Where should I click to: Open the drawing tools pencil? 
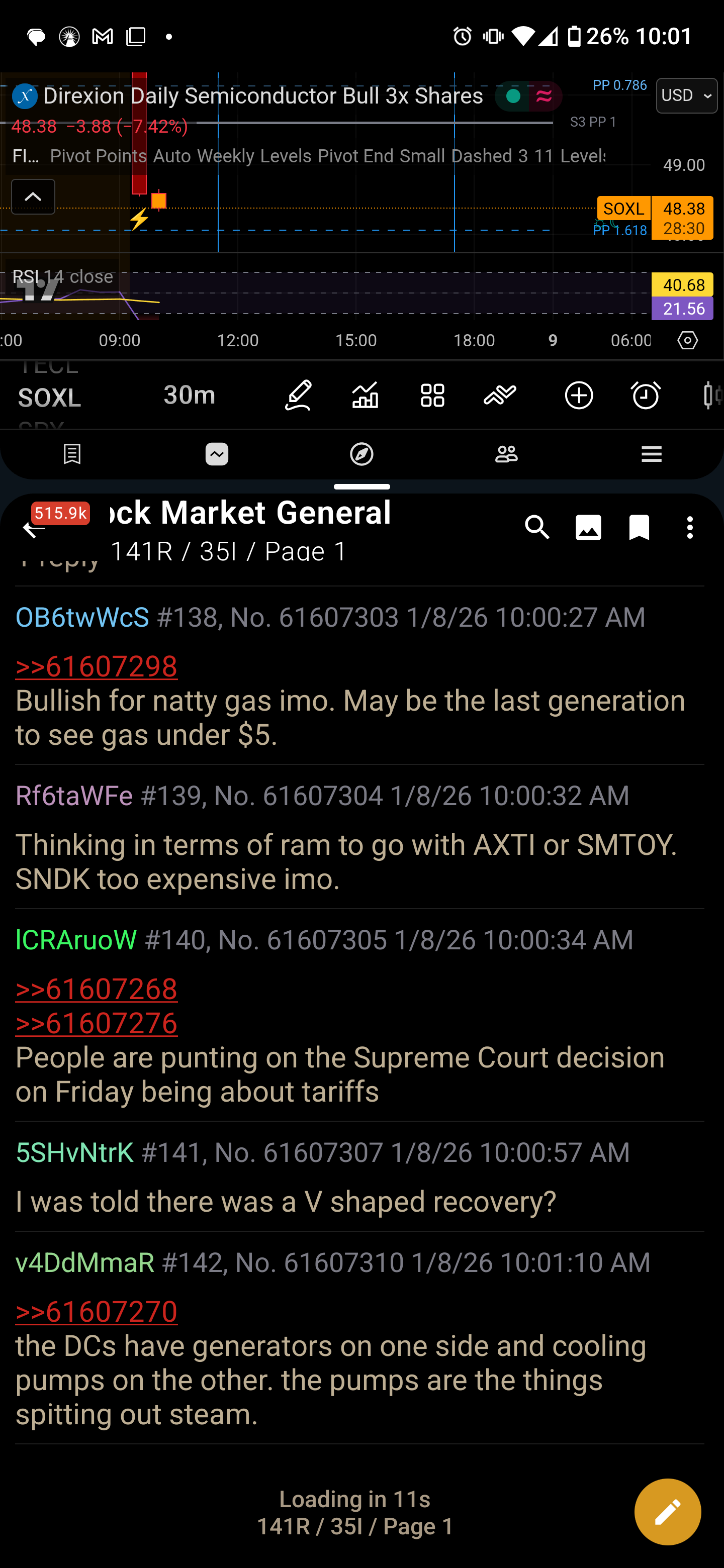click(x=298, y=396)
